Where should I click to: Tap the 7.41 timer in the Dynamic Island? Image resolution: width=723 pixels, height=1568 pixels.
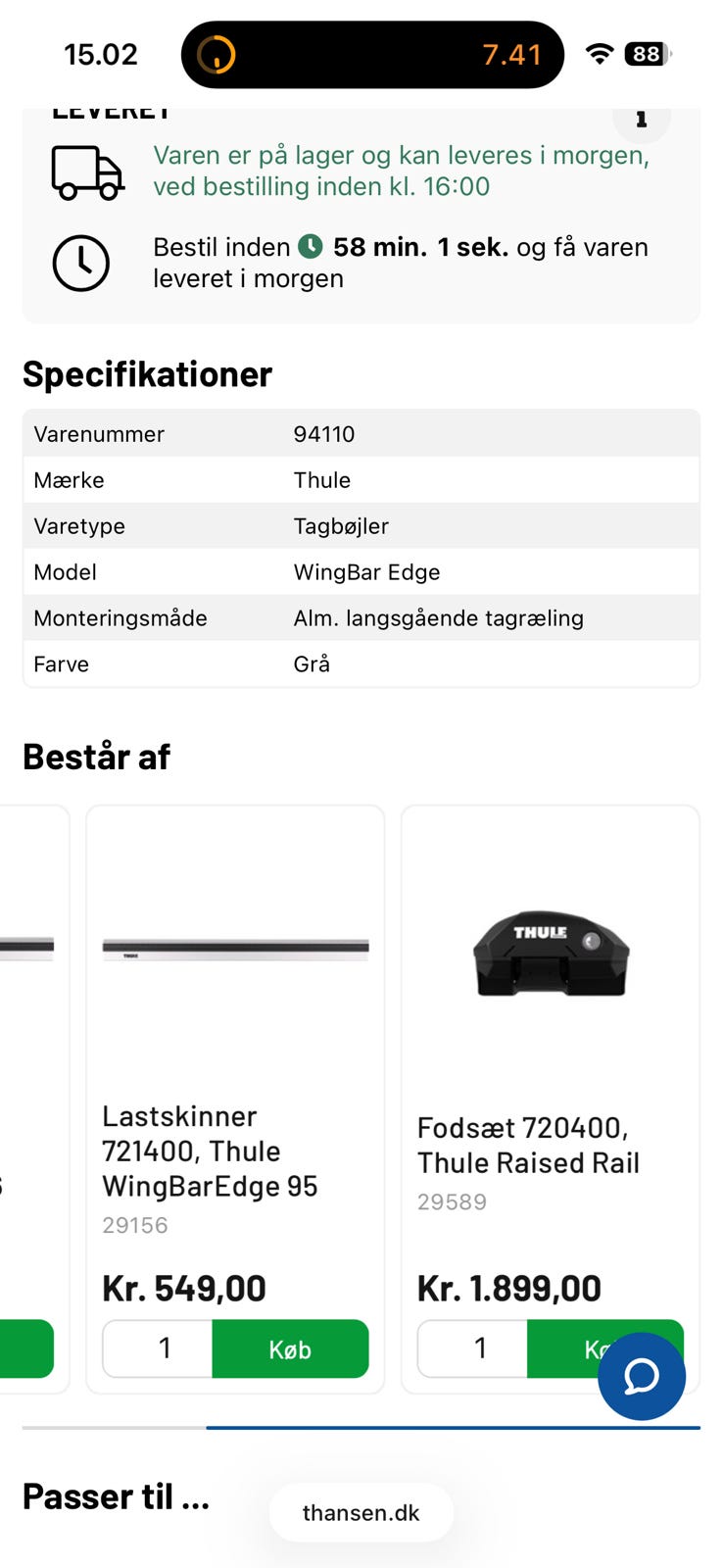tap(511, 54)
